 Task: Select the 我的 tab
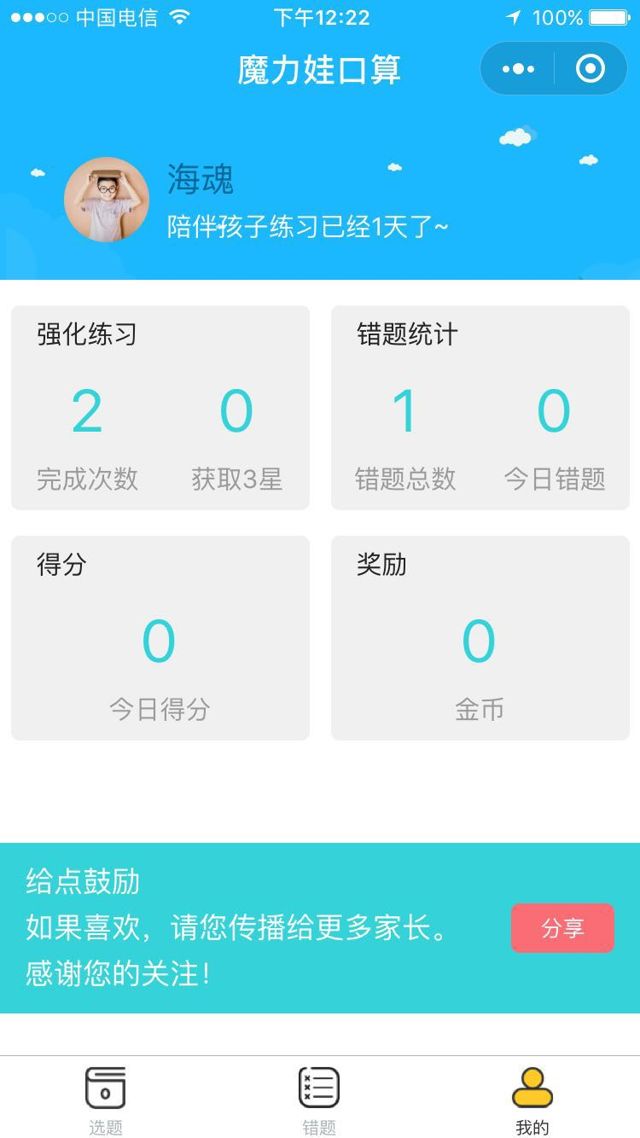pyautogui.click(x=532, y=1100)
